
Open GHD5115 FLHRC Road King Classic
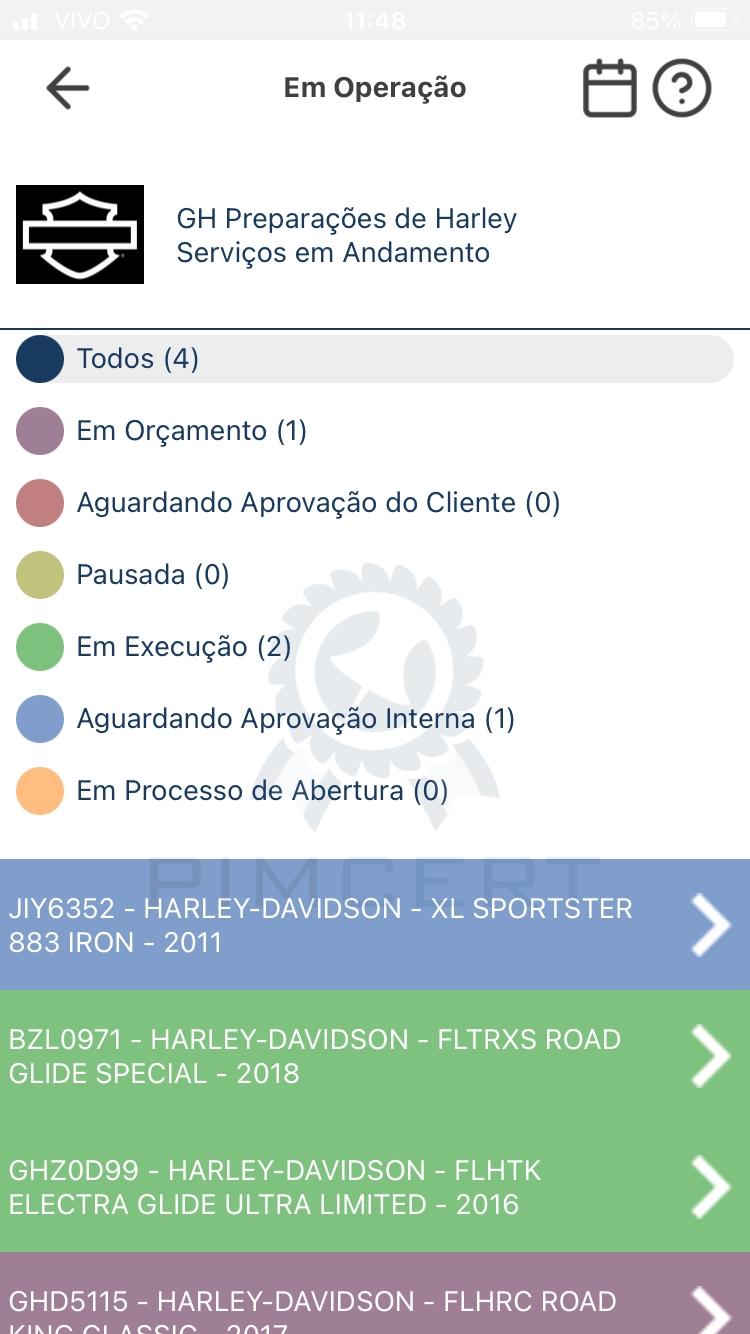(x=375, y=1293)
